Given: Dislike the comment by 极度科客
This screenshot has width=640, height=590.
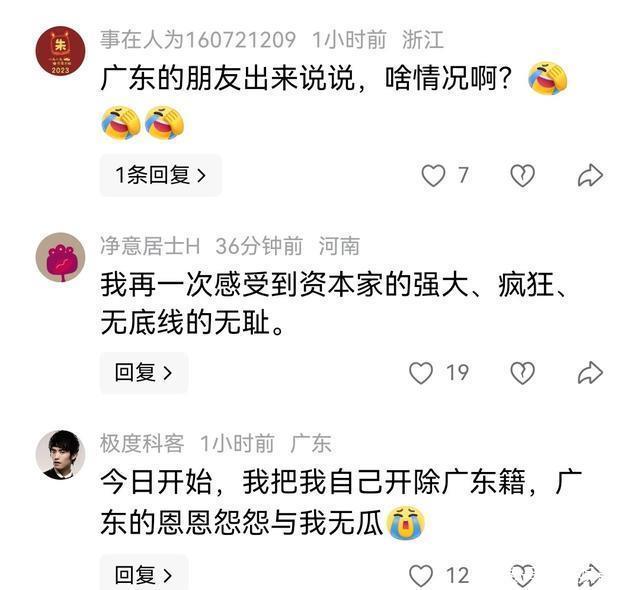Looking at the screenshot, I should (x=522, y=575).
